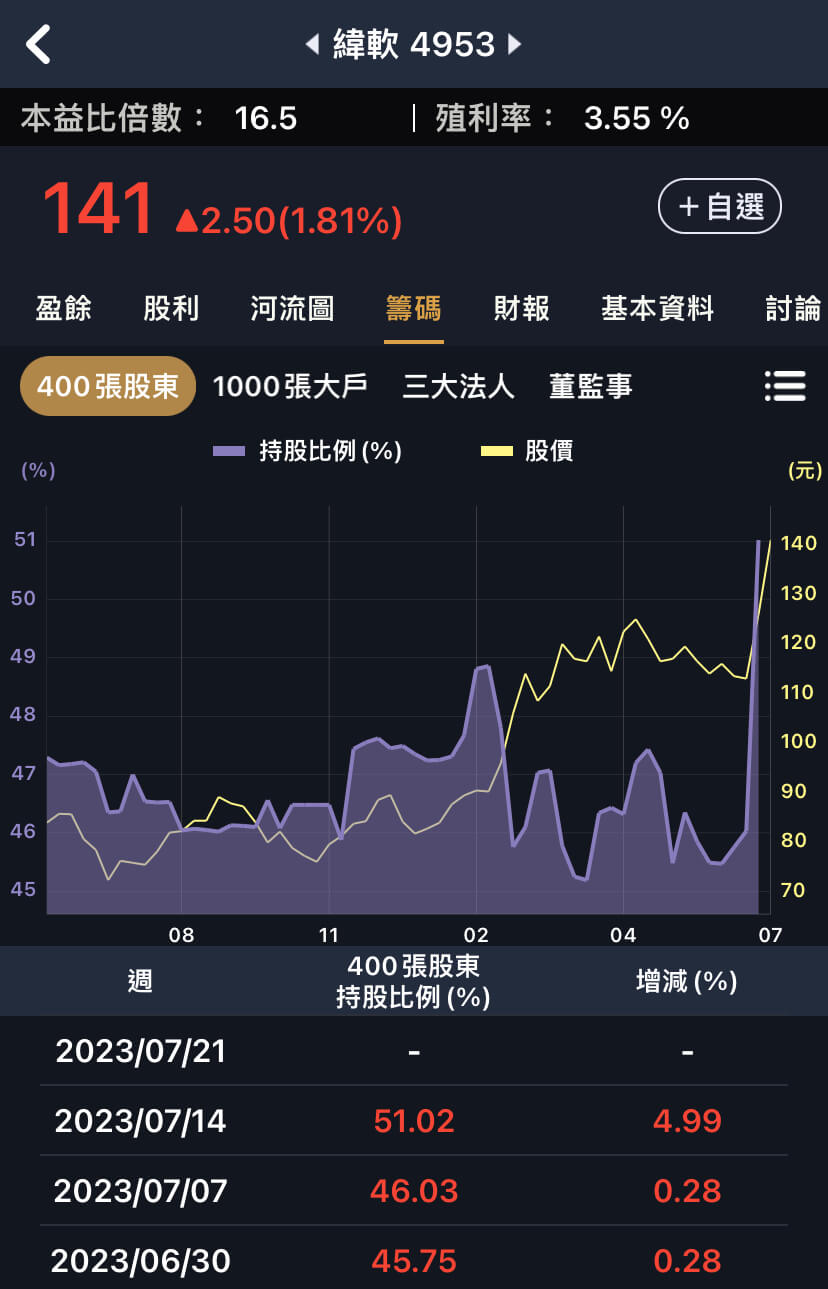Add stock to watchlist with 自選 button
The image size is (828, 1289).
[x=719, y=206]
